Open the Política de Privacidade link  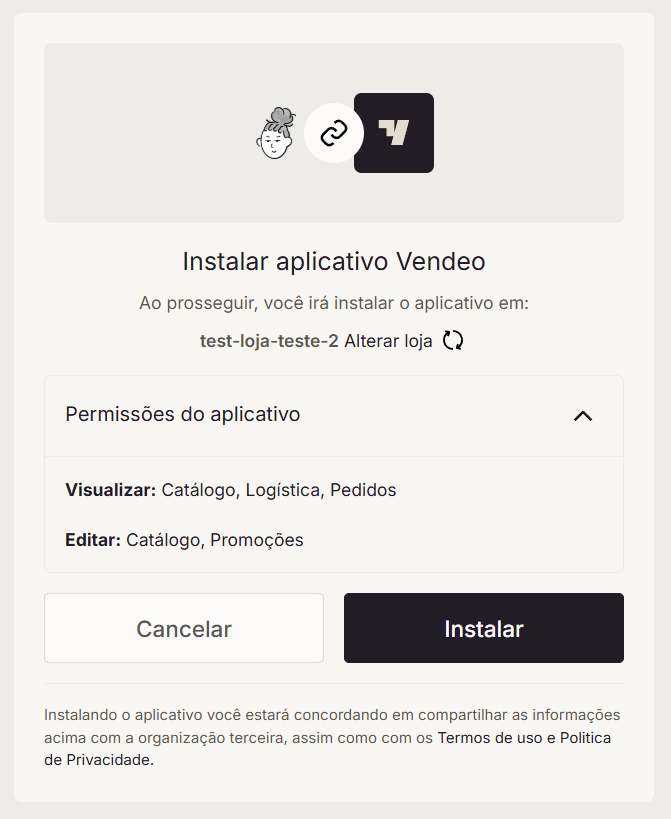click(x=584, y=738)
